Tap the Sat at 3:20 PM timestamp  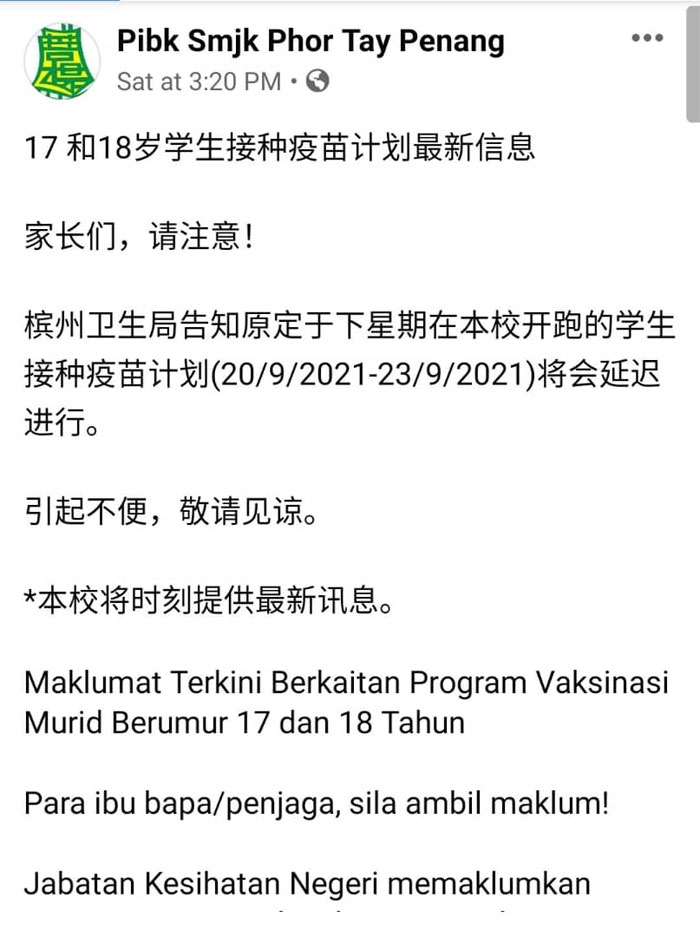[199, 82]
